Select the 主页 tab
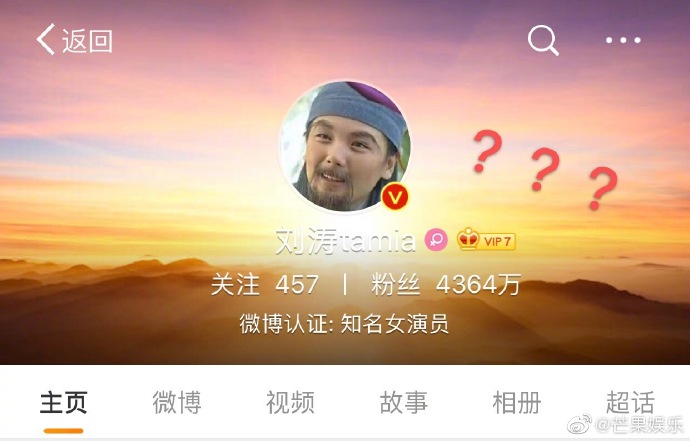The width and height of the screenshot is (690, 441). pos(63,403)
